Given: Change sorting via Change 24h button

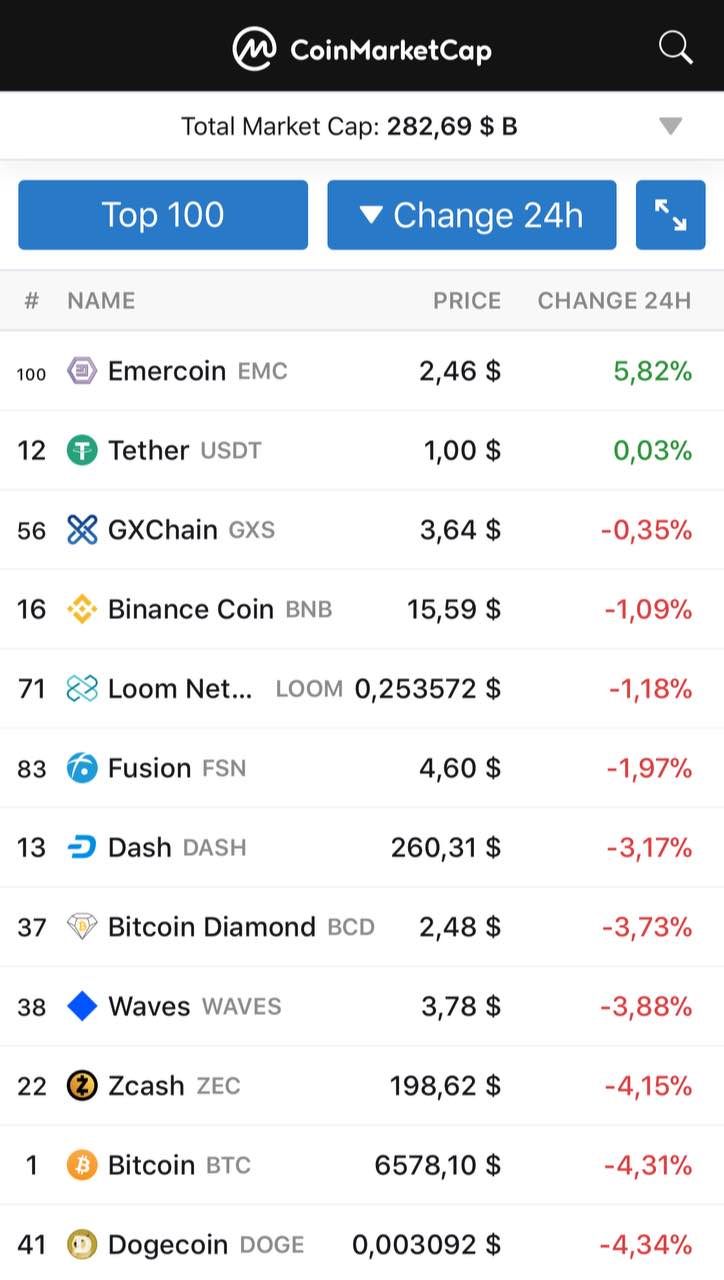Looking at the screenshot, I should pos(472,215).
